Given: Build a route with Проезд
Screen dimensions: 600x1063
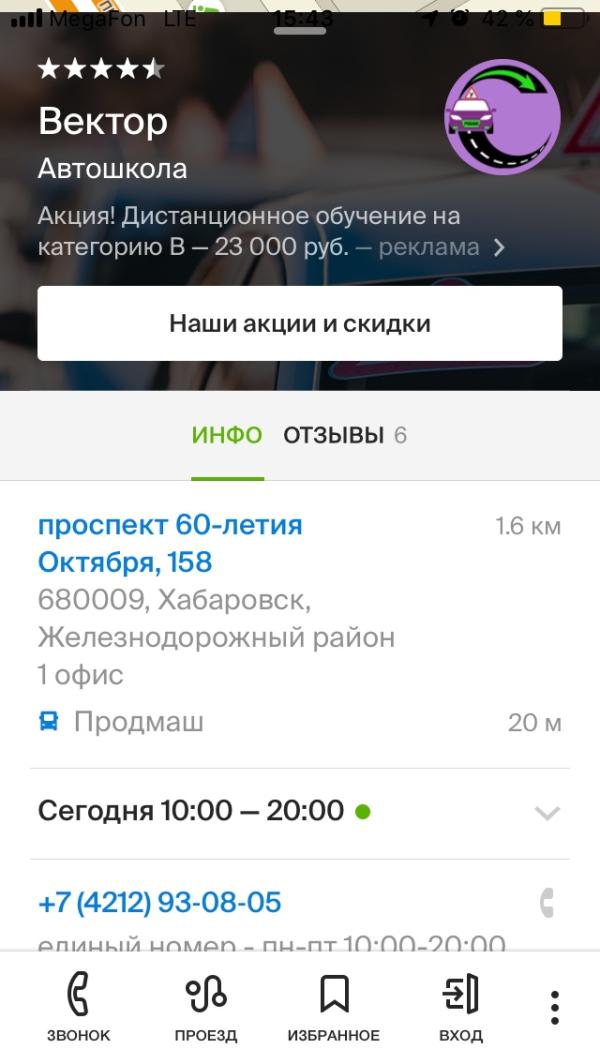Looking at the screenshot, I should click(206, 1007).
